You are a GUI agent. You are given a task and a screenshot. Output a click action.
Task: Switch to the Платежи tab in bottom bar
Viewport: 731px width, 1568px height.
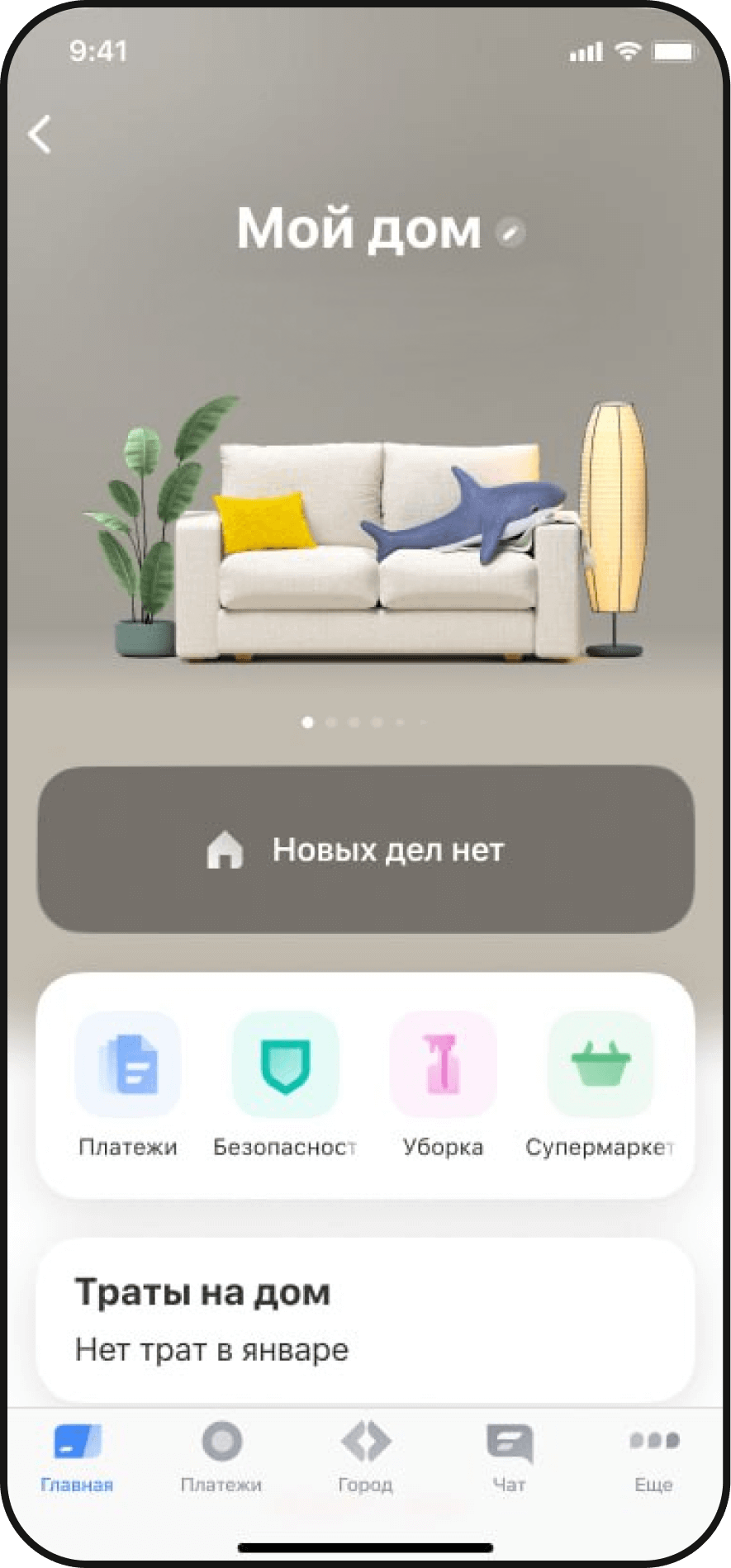click(x=221, y=1457)
